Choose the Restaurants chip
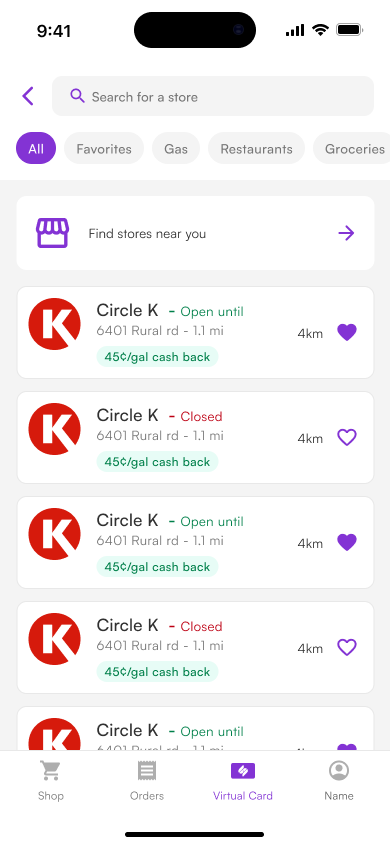 click(257, 149)
